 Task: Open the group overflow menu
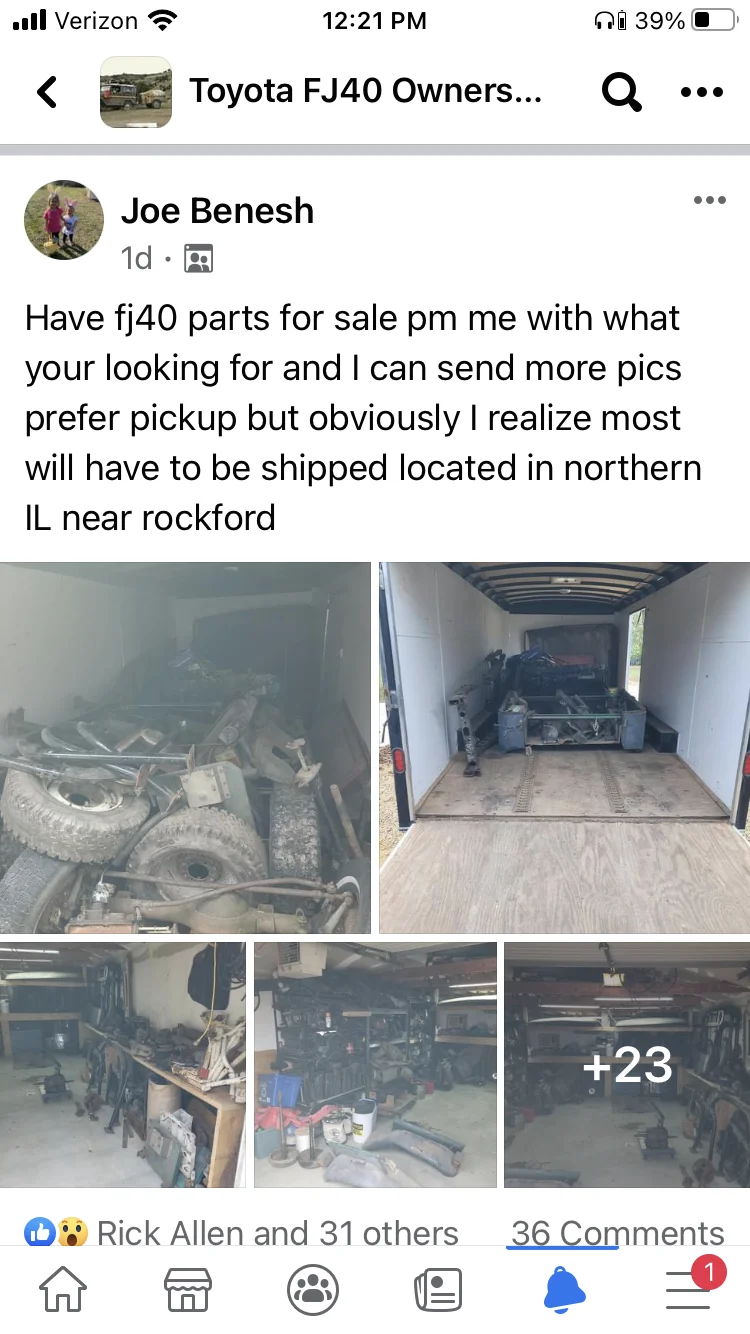point(701,92)
